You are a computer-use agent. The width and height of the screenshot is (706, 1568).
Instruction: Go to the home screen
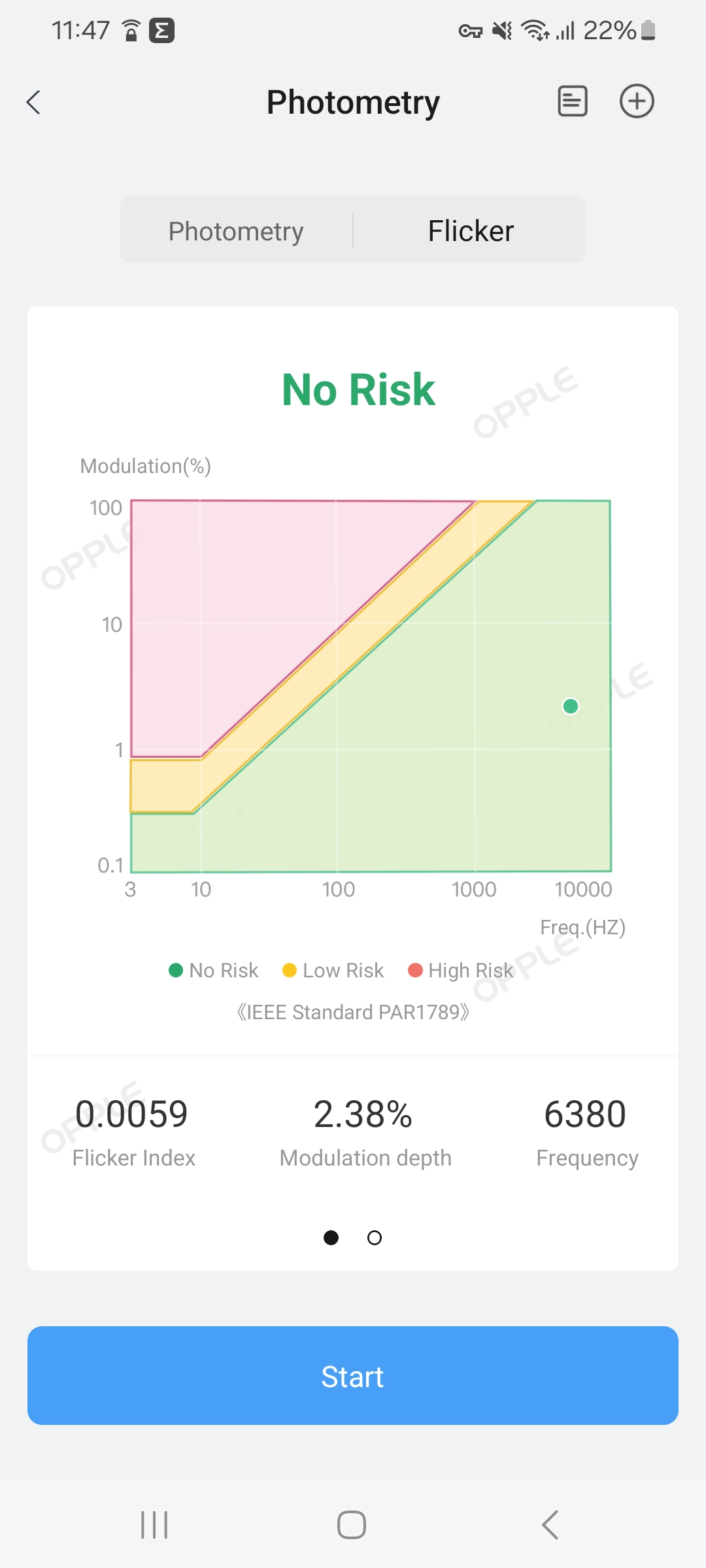click(x=352, y=1525)
